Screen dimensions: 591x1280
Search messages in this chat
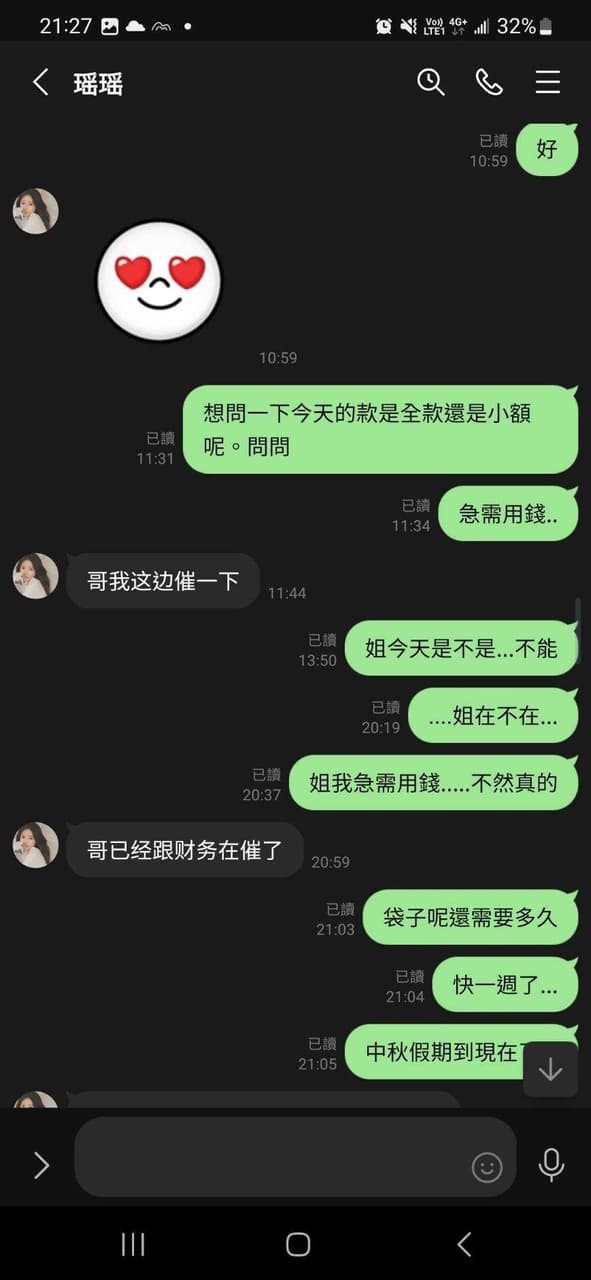tap(430, 82)
